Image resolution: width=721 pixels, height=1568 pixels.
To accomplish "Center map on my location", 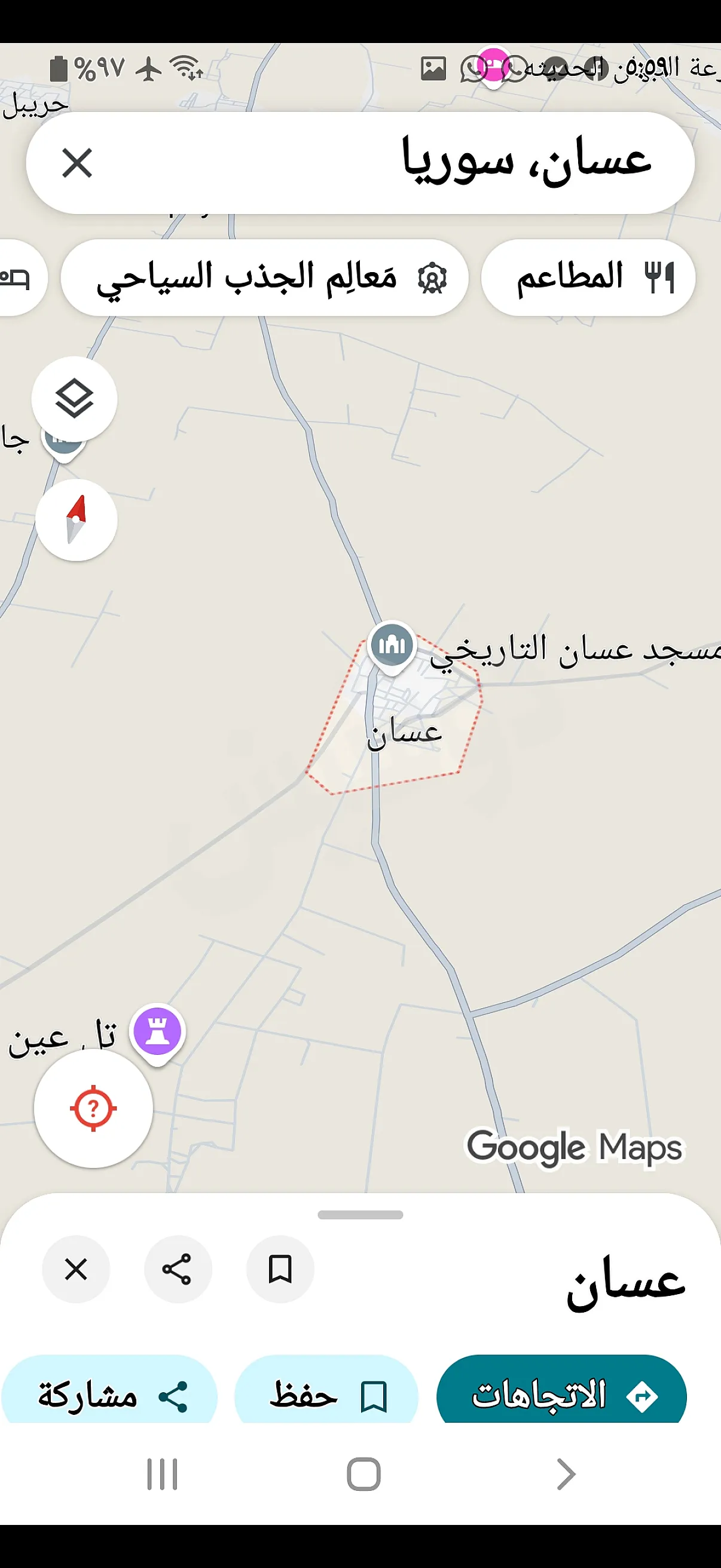I will tap(93, 1108).
